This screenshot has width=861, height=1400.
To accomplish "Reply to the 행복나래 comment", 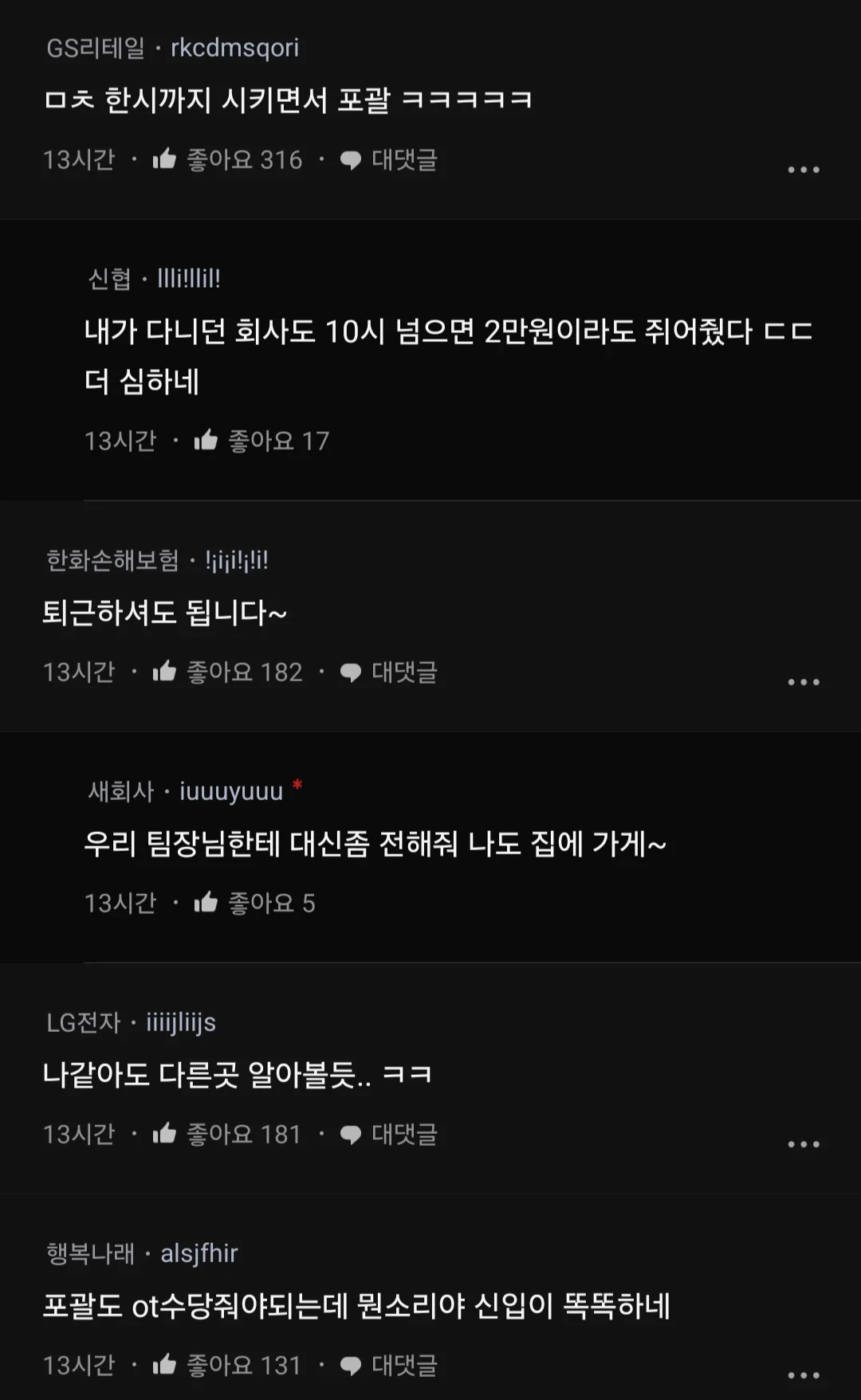I will point(389,1366).
